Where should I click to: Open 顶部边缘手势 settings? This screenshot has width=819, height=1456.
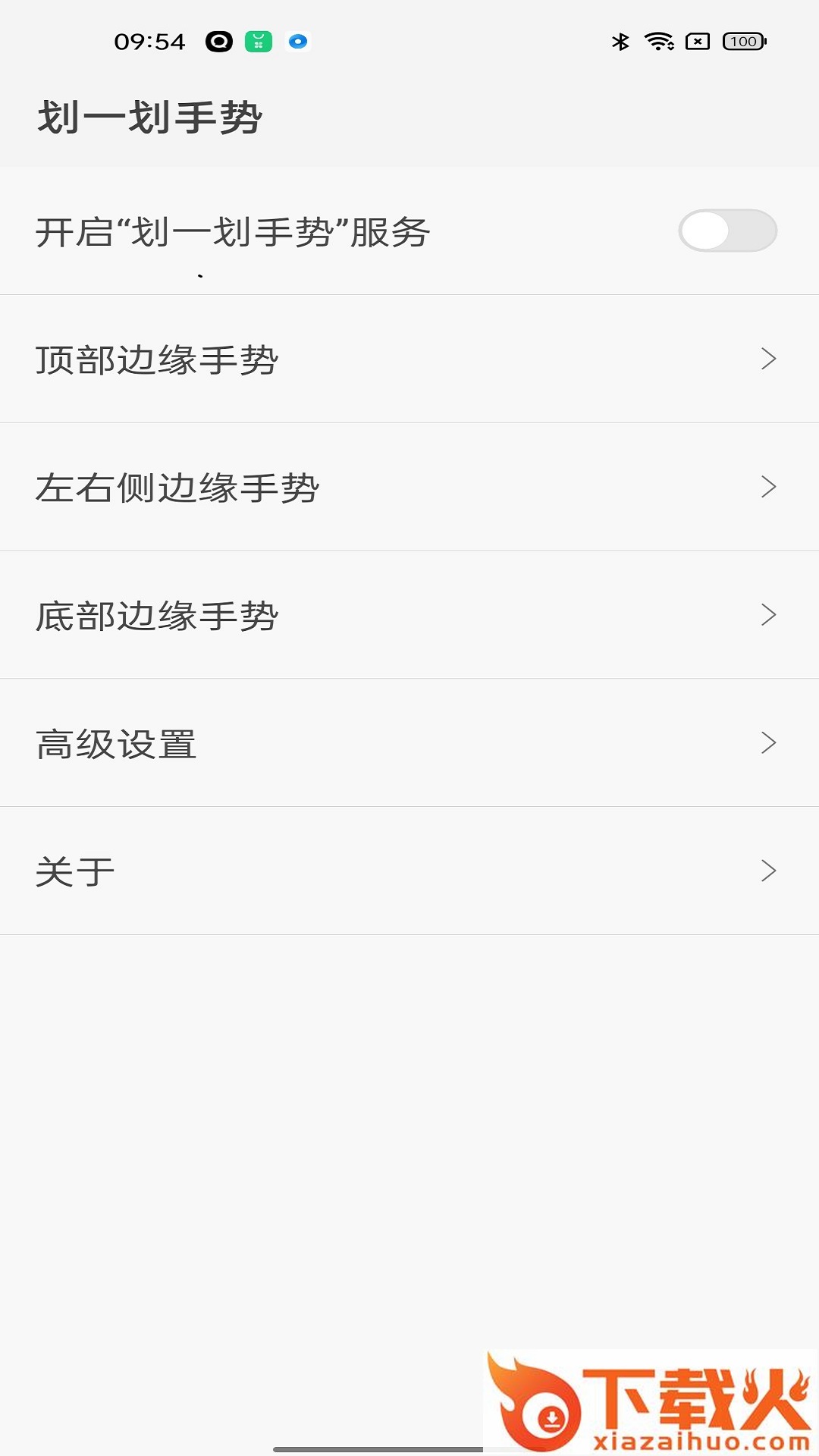point(409,359)
